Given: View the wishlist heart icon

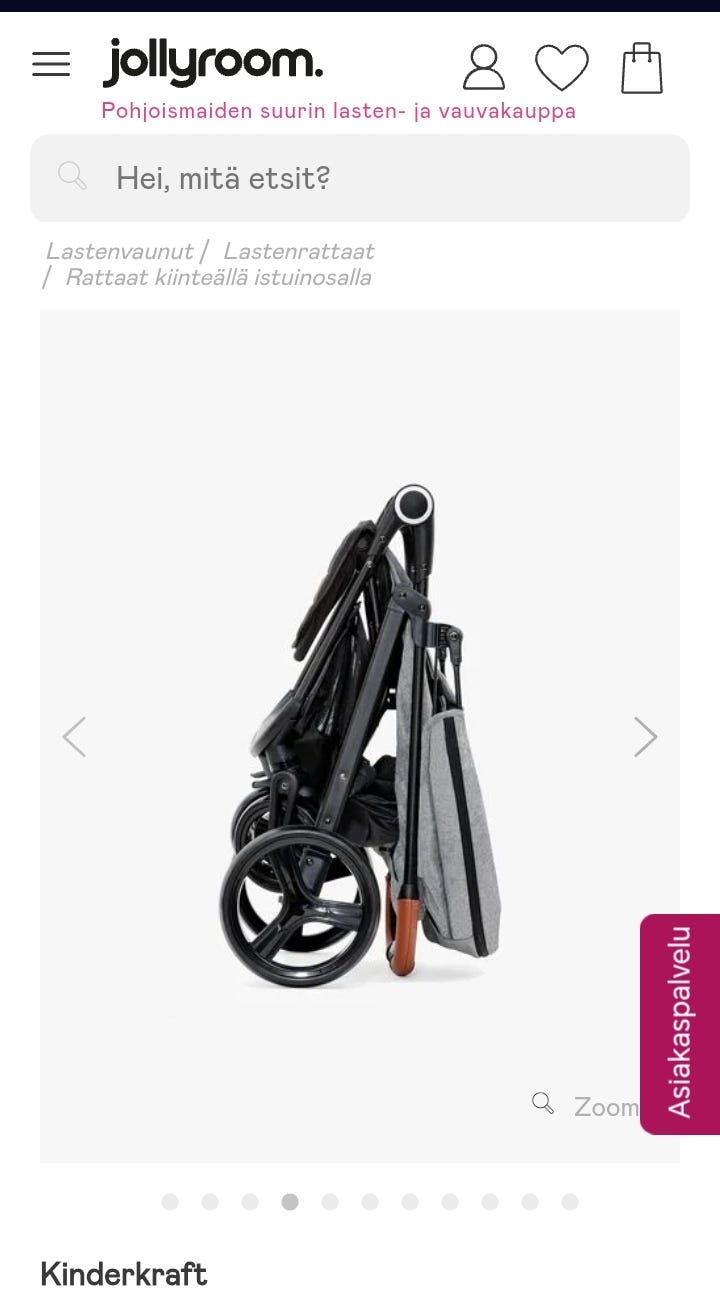Looking at the screenshot, I should coord(562,68).
